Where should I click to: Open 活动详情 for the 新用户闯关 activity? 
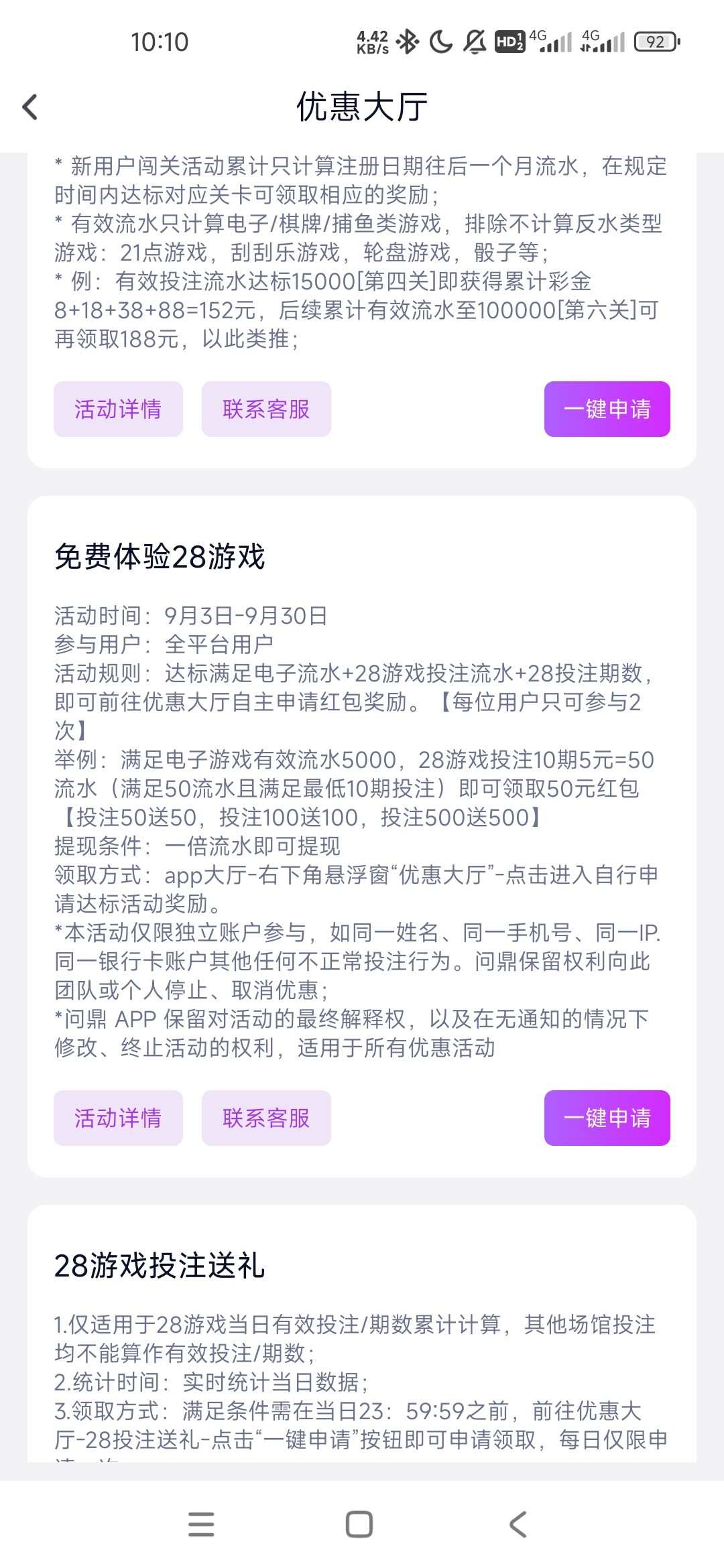(x=118, y=409)
